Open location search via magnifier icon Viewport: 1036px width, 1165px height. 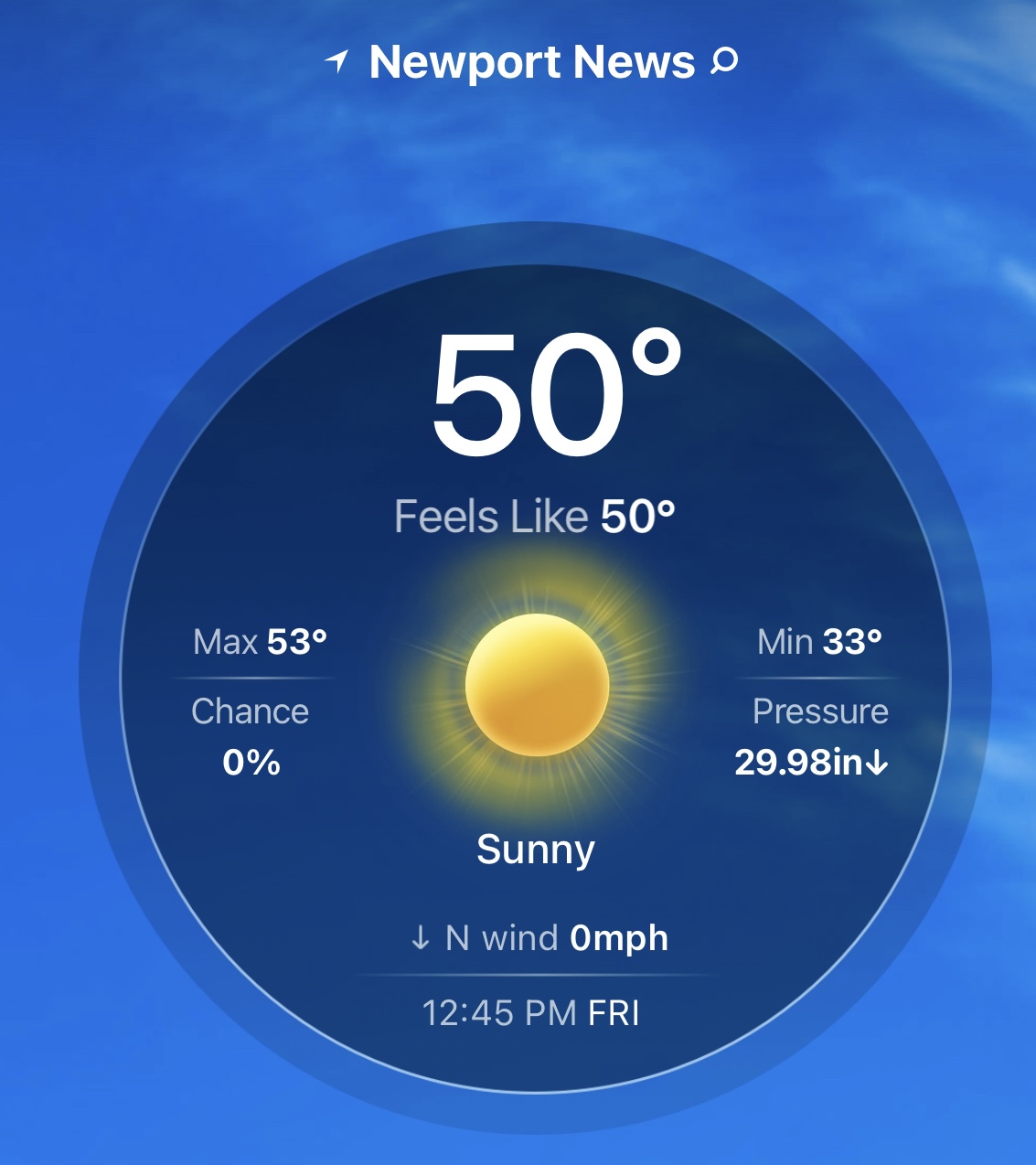[x=724, y=61]
